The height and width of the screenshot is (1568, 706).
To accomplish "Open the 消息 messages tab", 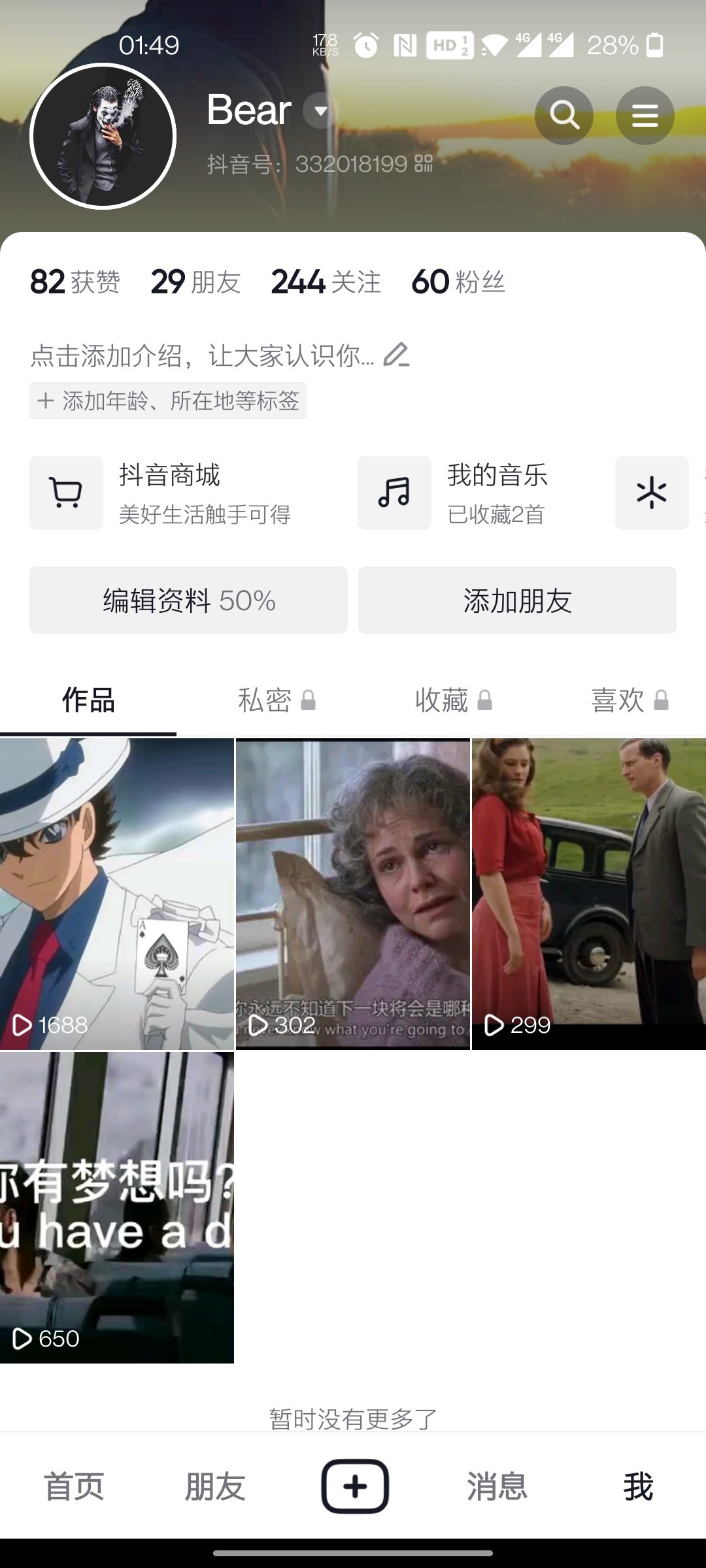I will (497, 1486).
